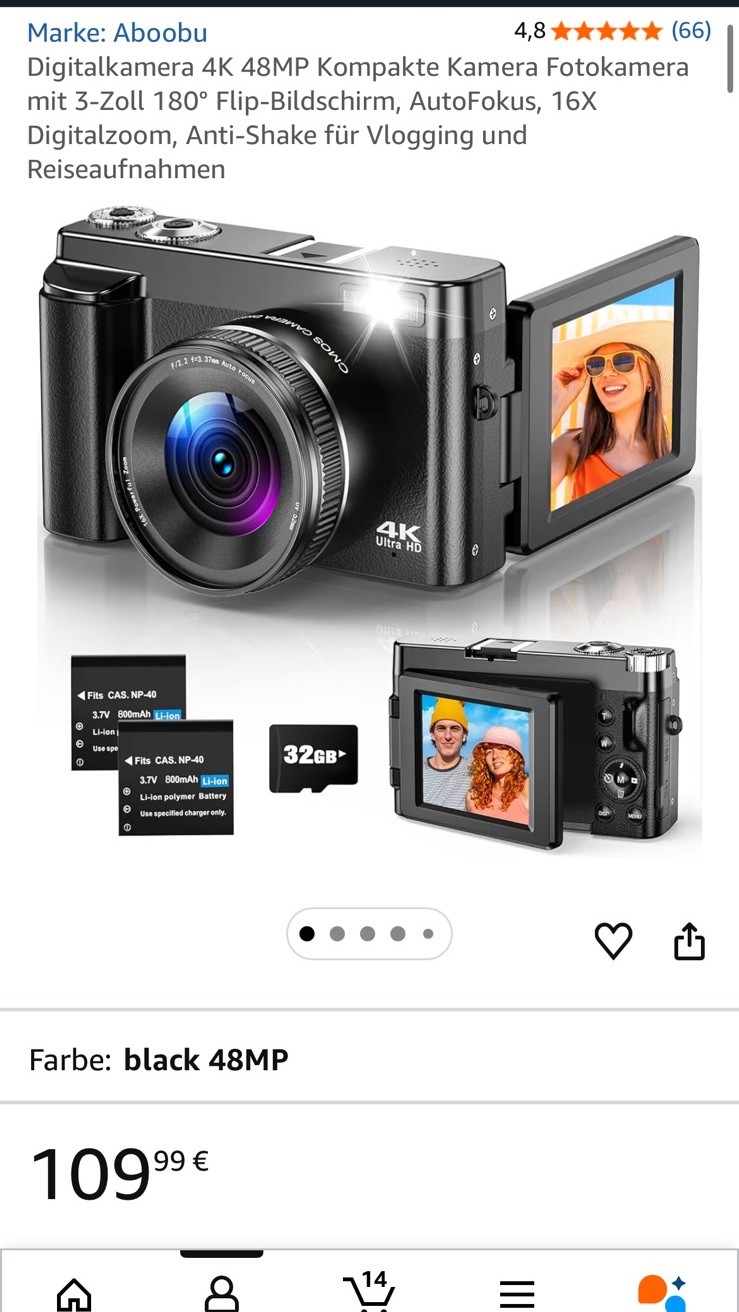Open the 4,8 star ratings (66)
Screen dimensions: 739x1312
point(612,31)
